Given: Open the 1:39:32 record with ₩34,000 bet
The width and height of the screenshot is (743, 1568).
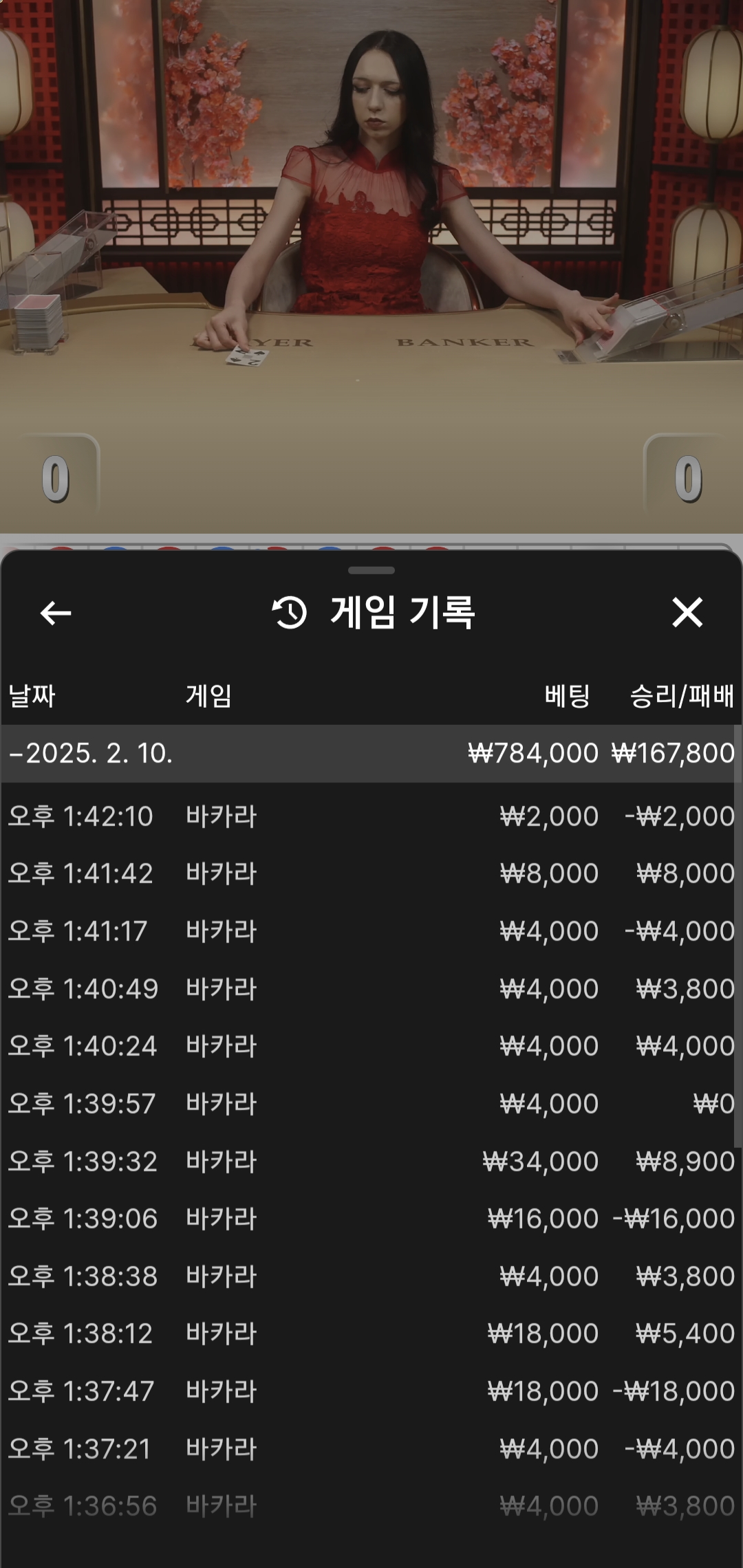Looking at the screenshot, I should click(x=371, y=1162).
